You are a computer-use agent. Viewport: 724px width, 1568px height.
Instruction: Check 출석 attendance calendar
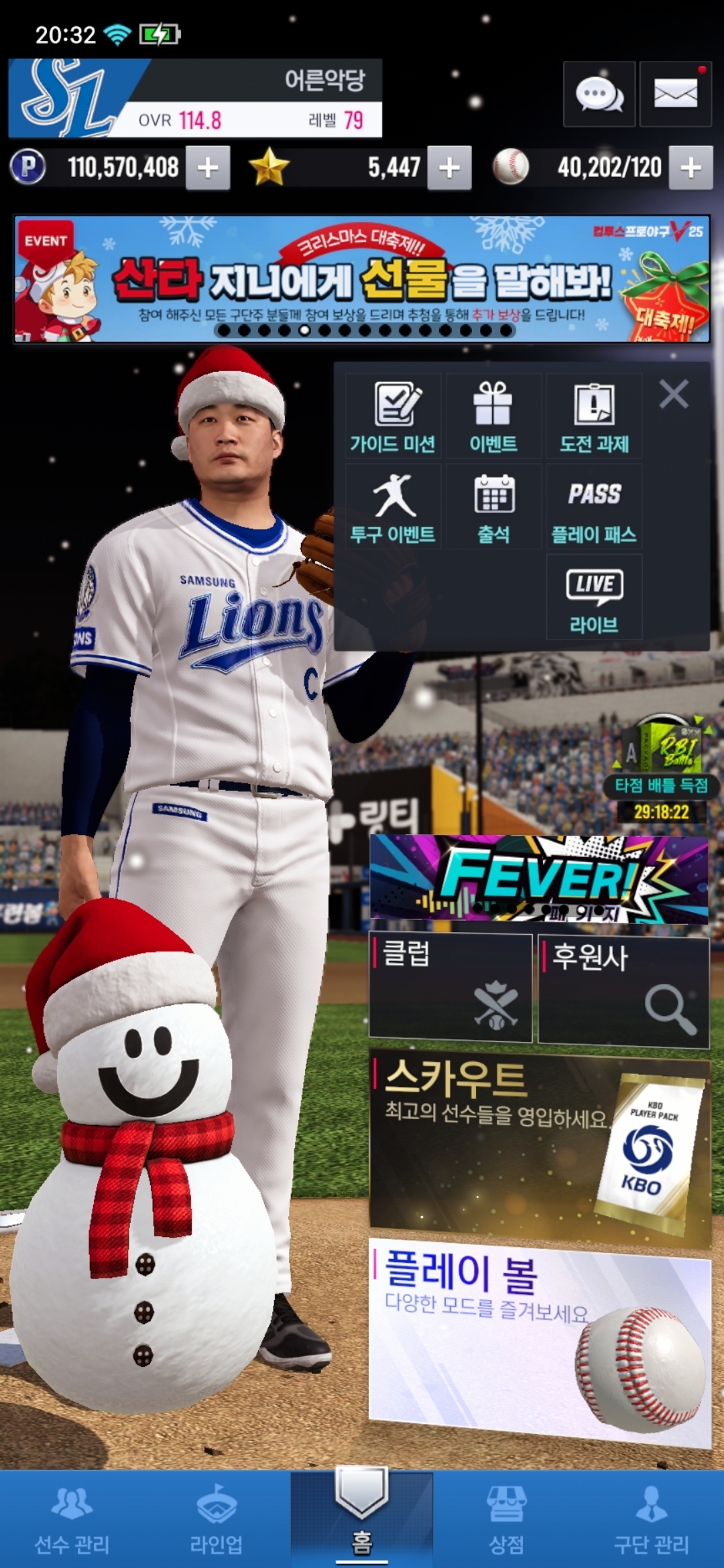(493, 507)
